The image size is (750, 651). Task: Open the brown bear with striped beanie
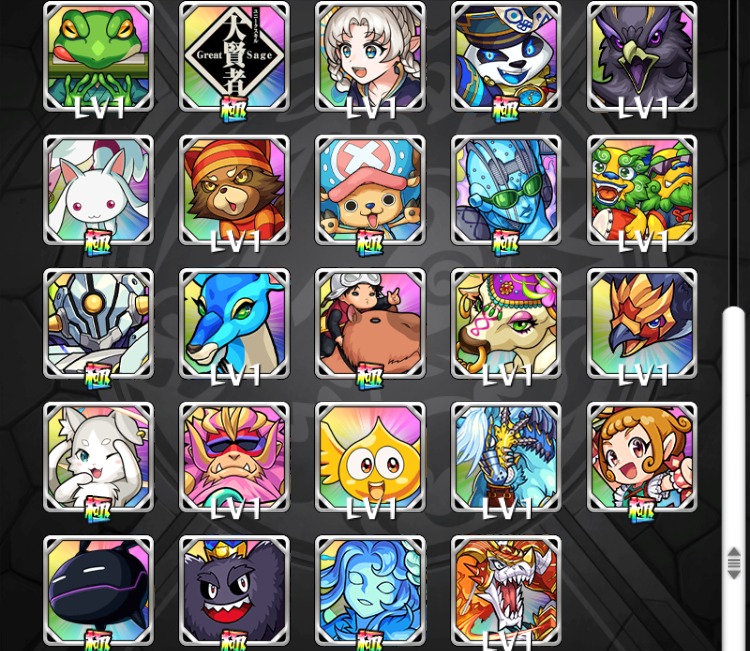pos(234,190)
